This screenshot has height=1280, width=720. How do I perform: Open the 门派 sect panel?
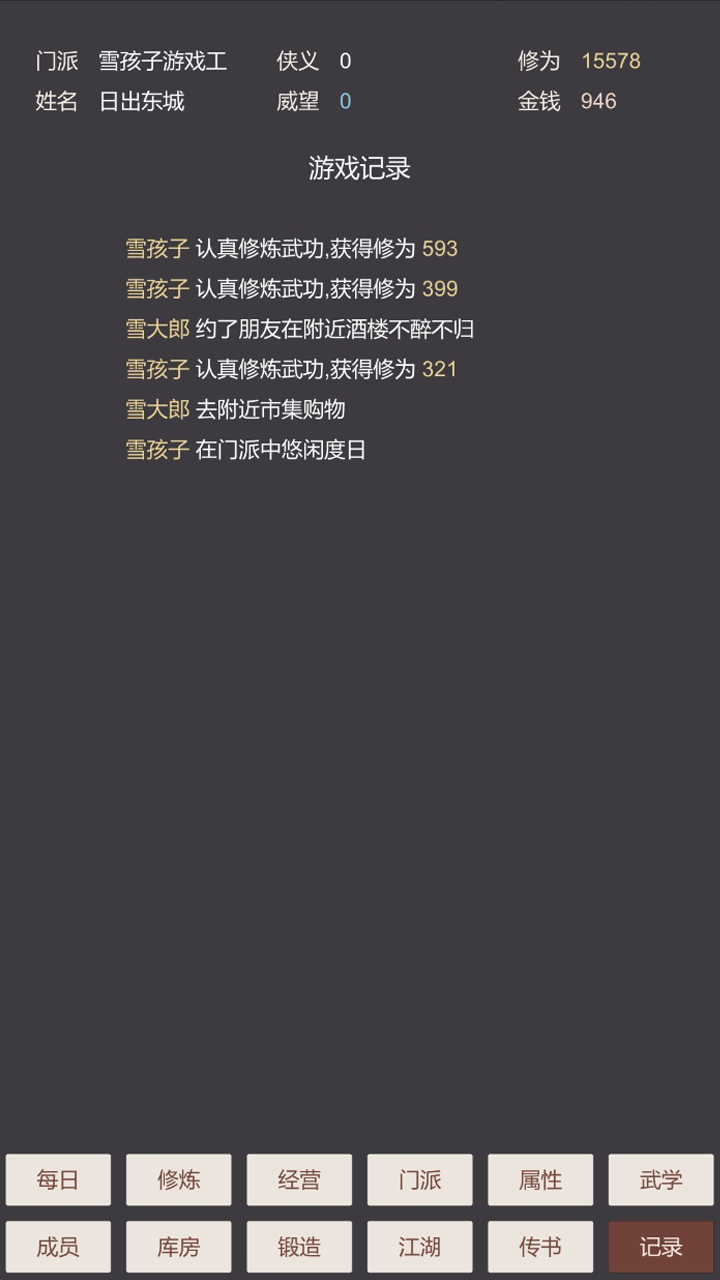[x=419, y=1180]
